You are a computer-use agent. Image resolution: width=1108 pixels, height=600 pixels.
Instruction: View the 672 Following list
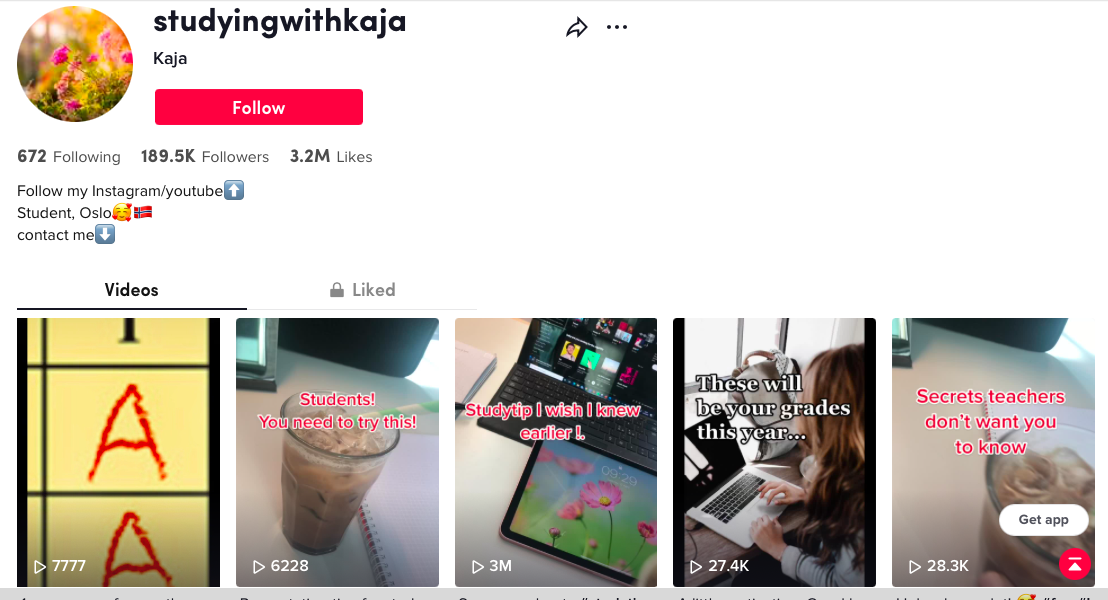click(x=69, y=157)
